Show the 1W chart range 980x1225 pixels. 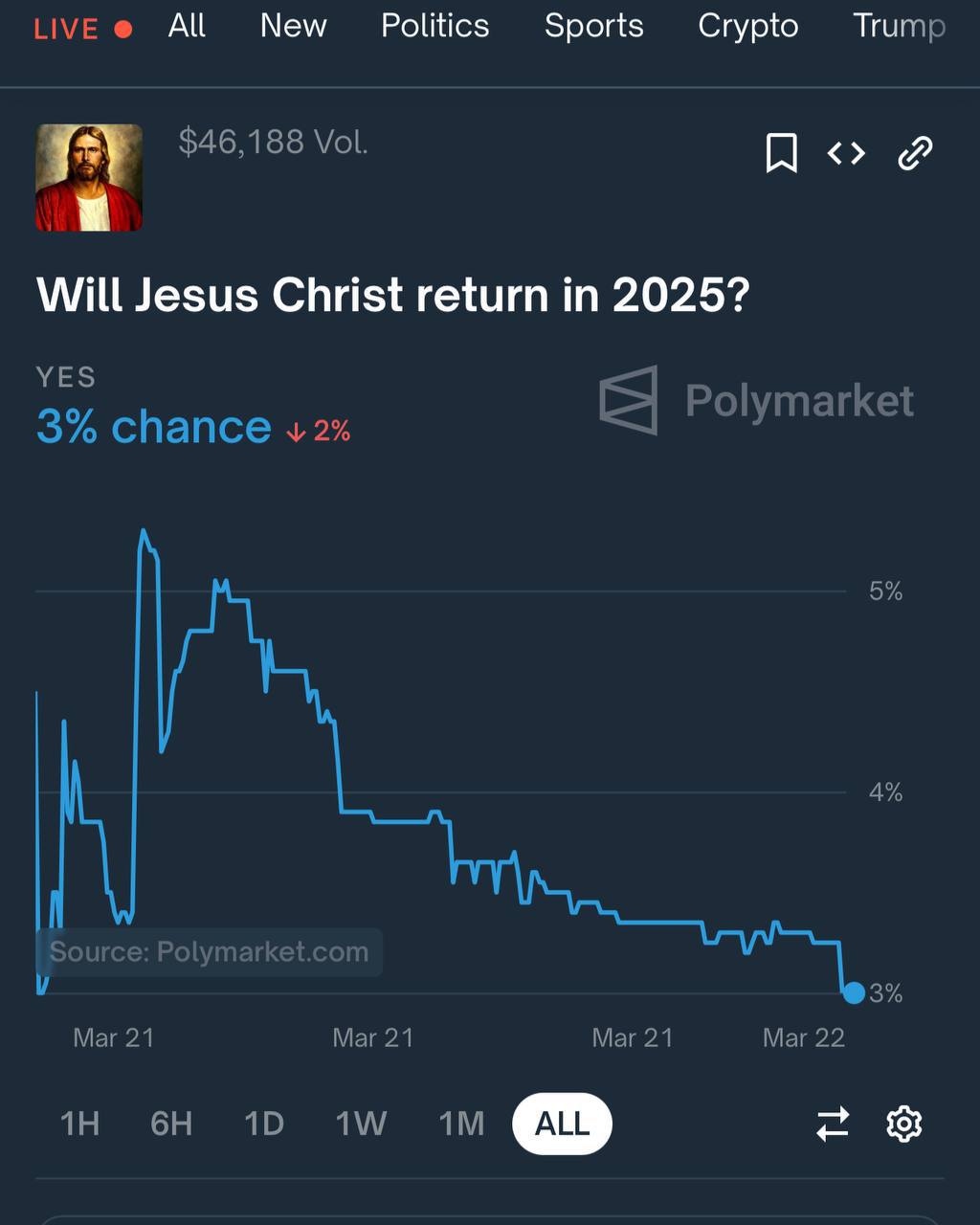point(361,1124)
